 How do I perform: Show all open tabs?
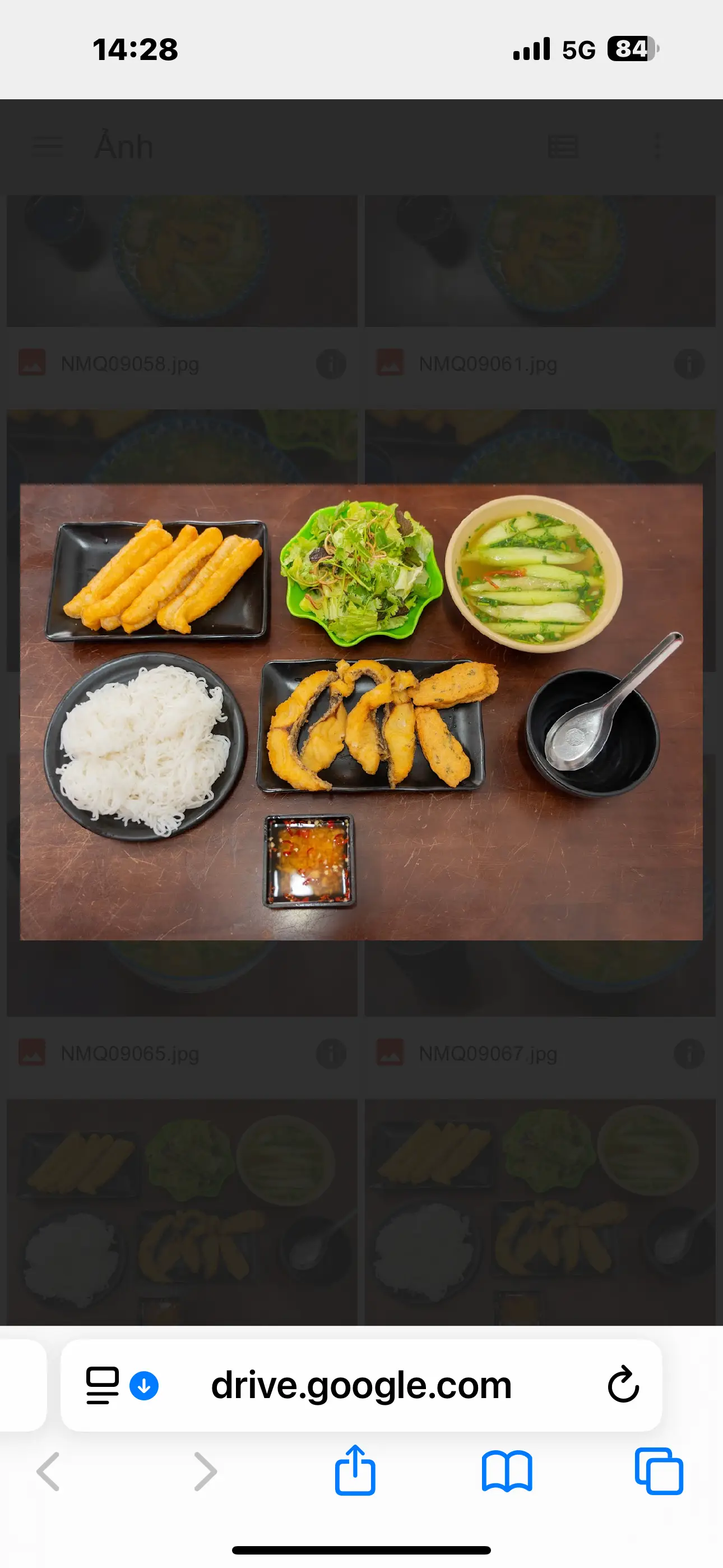(x=659, y=1471)
